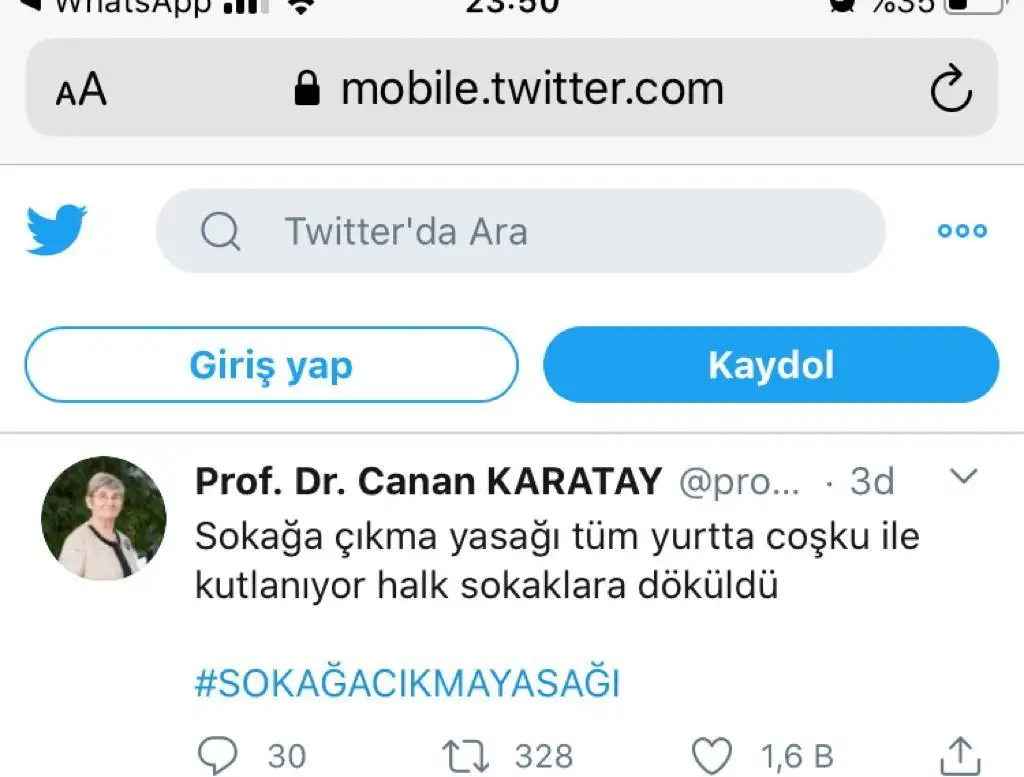The height and width of the screenshot is (777, 1024).
Task: Tap the Safari reader AA text button
Action: click(x=81, y=90)
